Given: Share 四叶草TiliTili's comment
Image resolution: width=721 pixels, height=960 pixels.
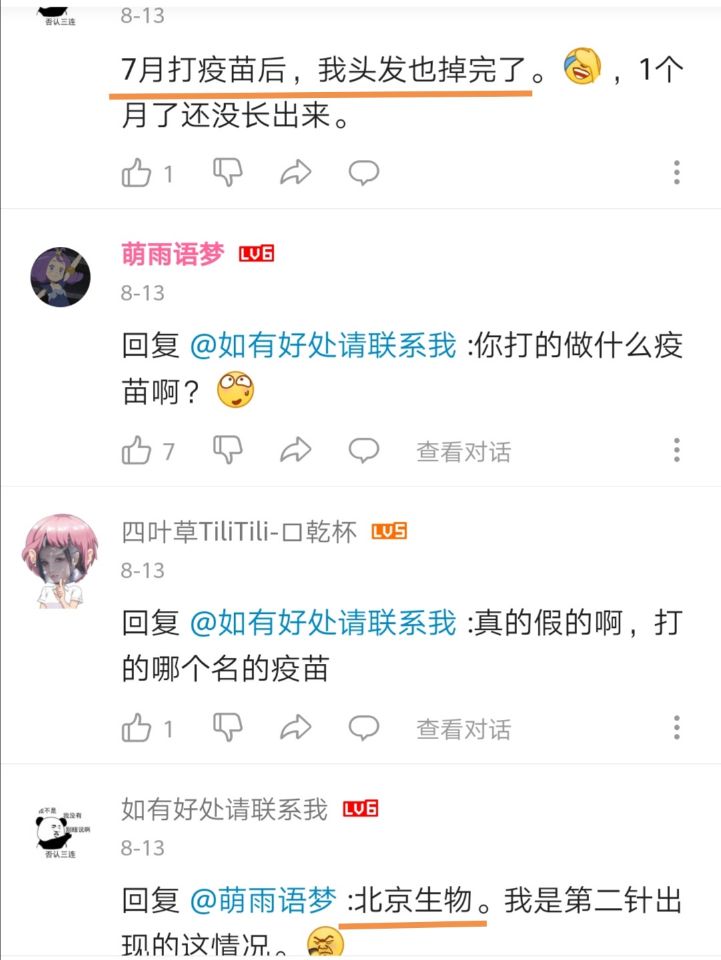Looking at the screenshot, I should point(296,728).
